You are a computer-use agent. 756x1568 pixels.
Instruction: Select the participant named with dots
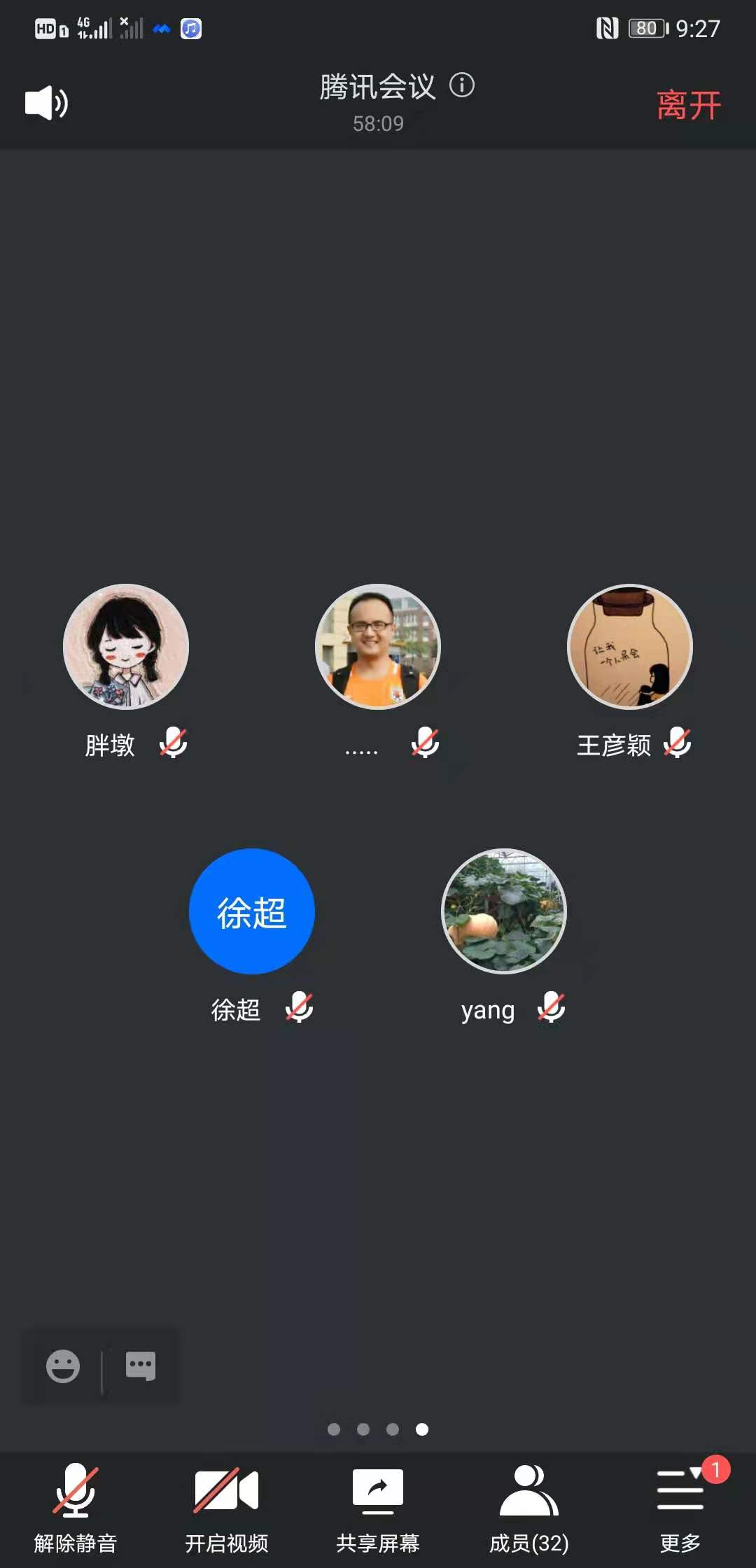(378, 647)
